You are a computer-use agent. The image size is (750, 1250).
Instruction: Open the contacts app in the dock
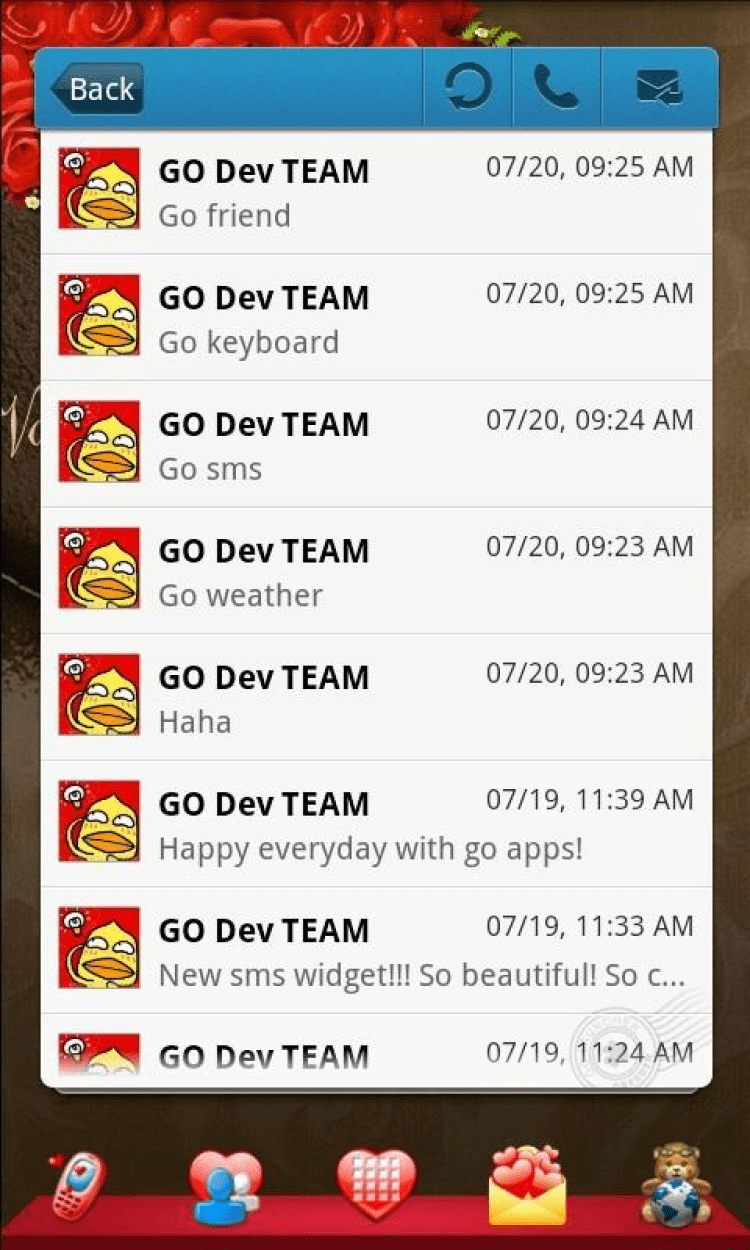click(x=225, y=1187)
